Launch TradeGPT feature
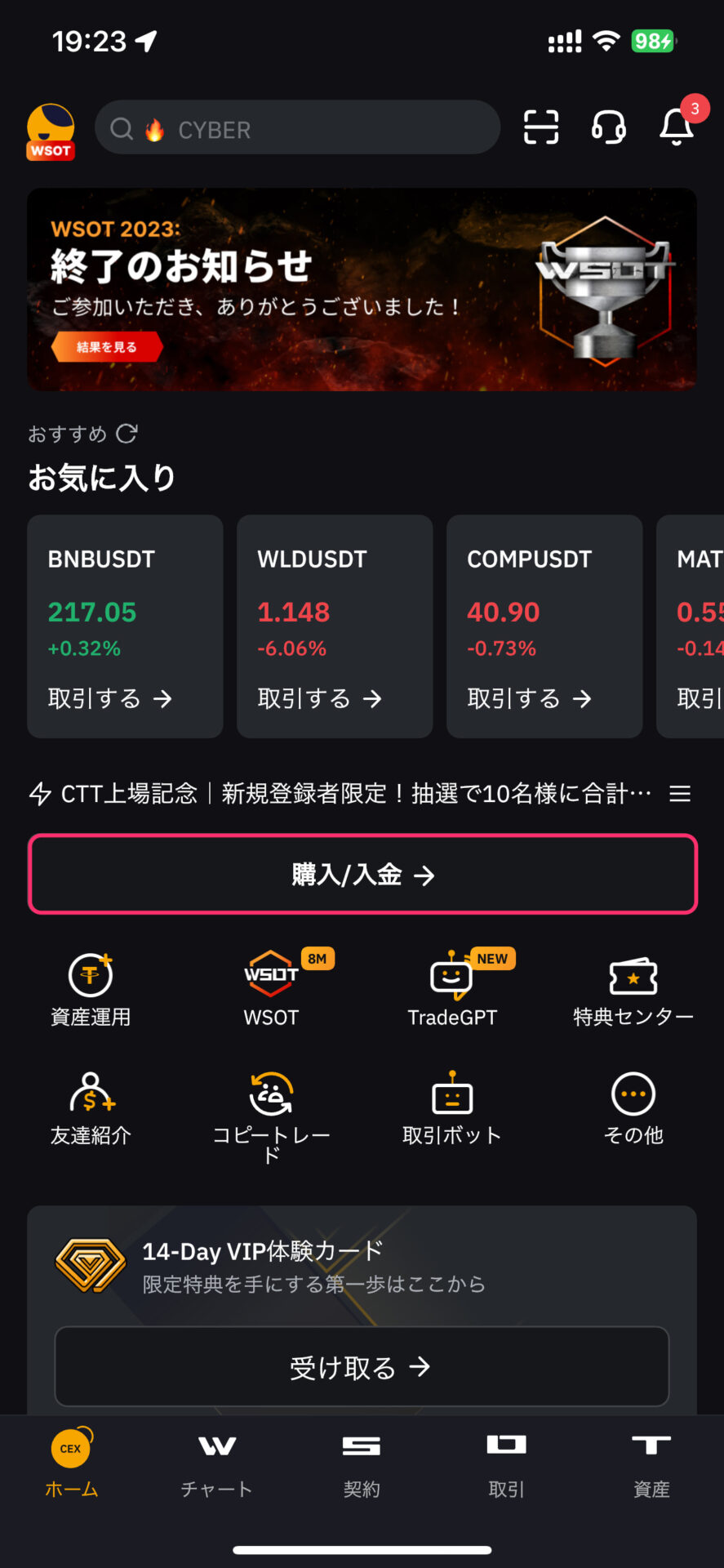The height and width of the screenshot is (1568, 724). [452, 988]
